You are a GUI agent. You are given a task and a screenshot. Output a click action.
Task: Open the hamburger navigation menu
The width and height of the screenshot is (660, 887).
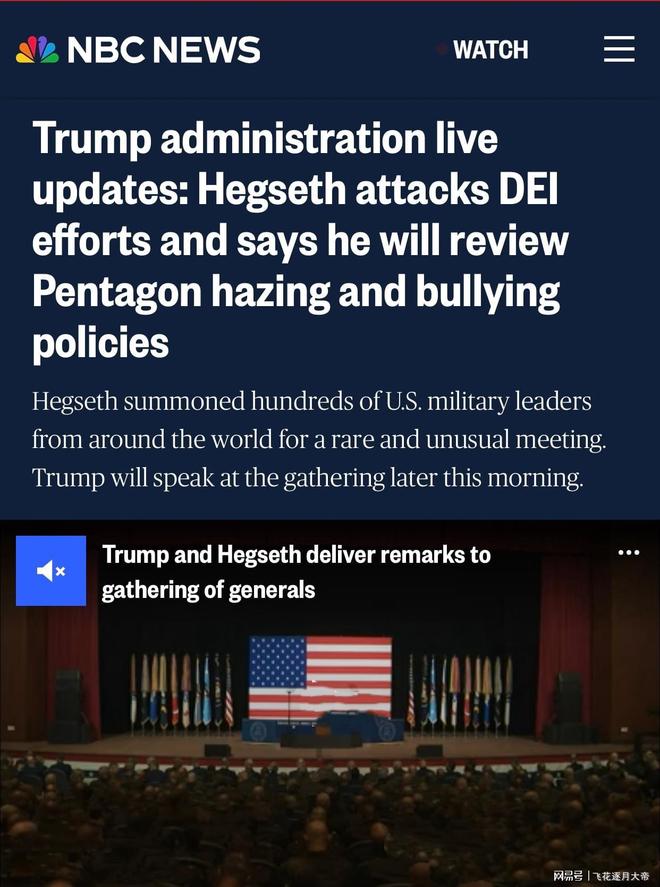tap(619, 49)
